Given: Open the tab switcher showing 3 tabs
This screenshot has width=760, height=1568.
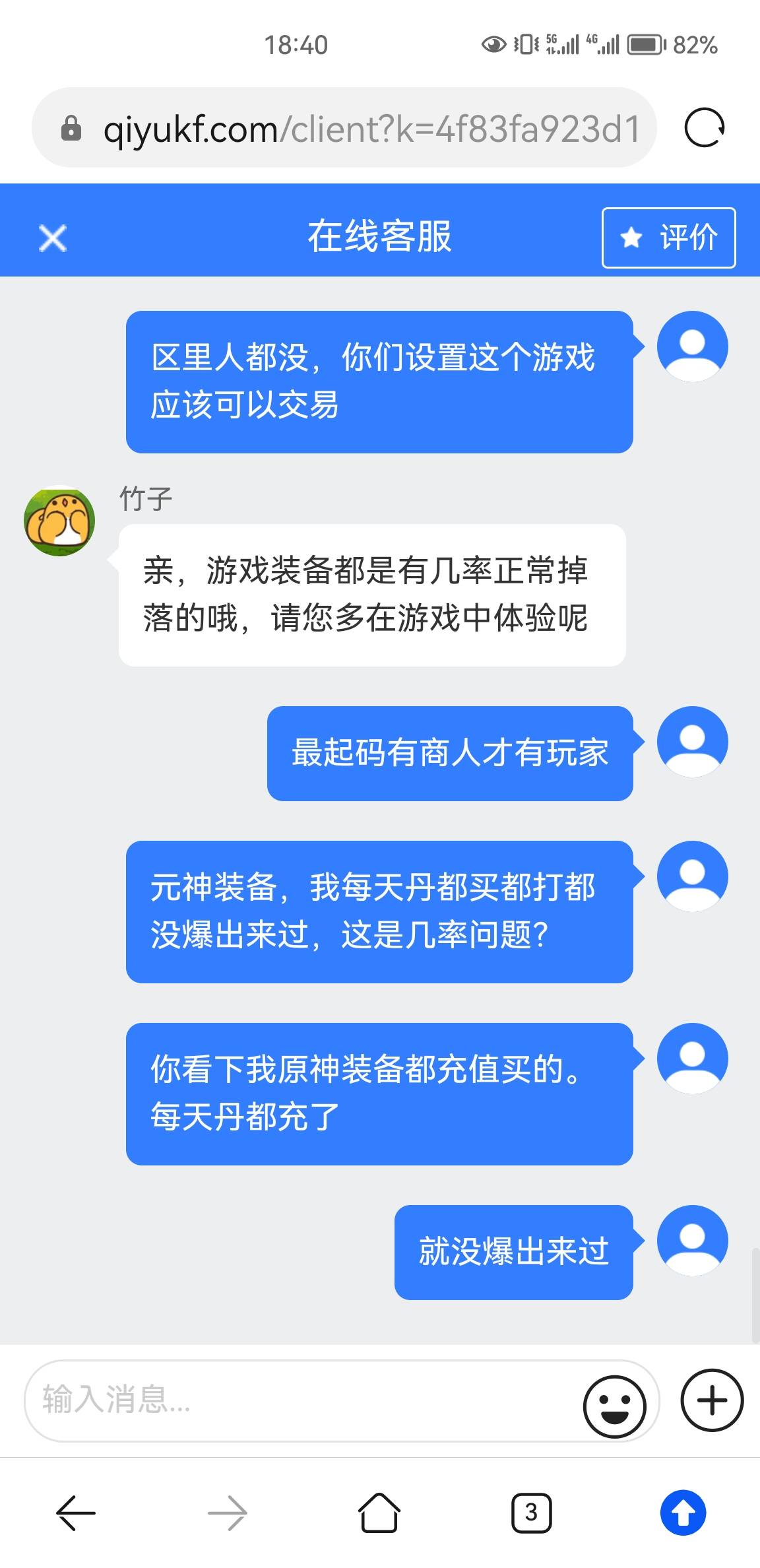Looking at the screenshot, I should pyautogui.click(x=531, y=1512).
